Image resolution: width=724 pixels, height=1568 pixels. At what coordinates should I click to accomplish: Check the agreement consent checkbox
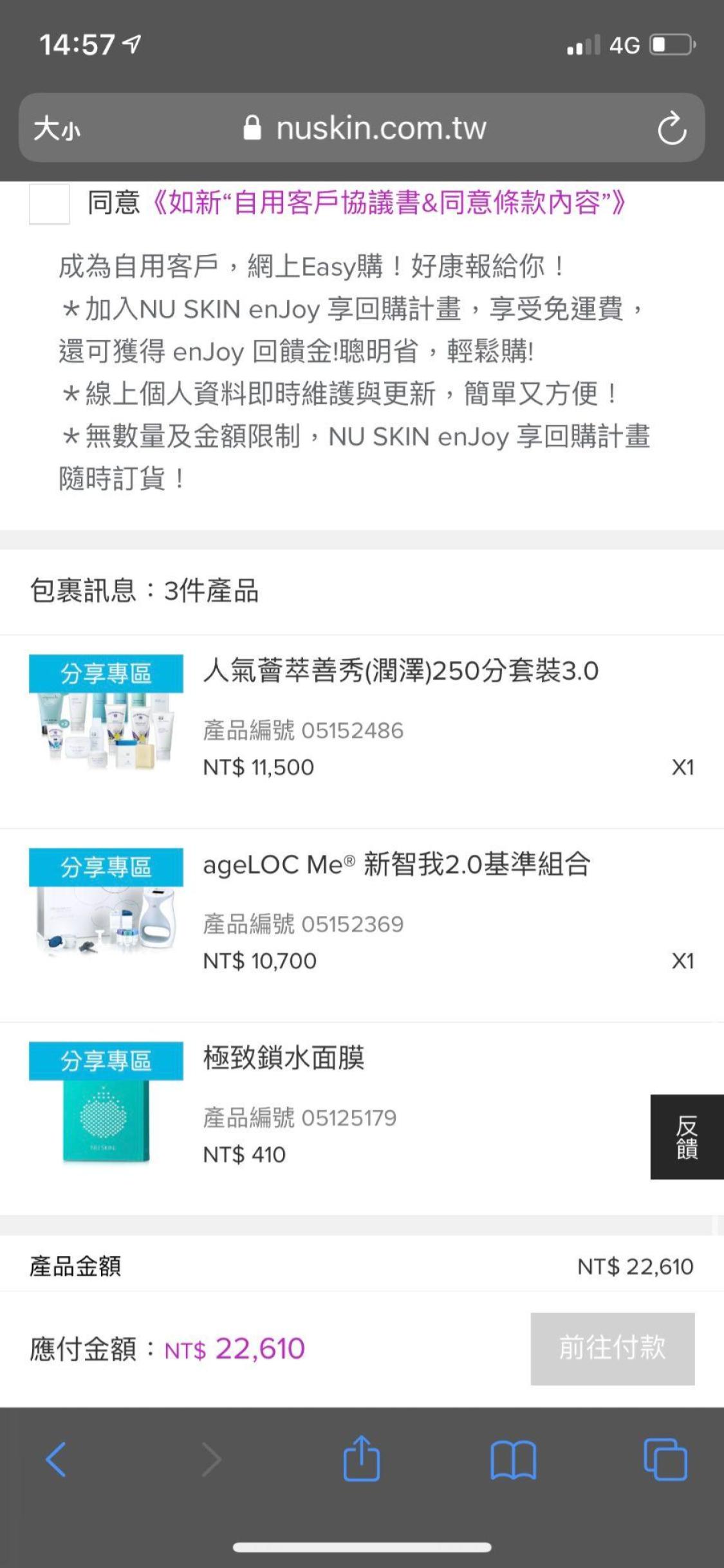coord(49,203)
